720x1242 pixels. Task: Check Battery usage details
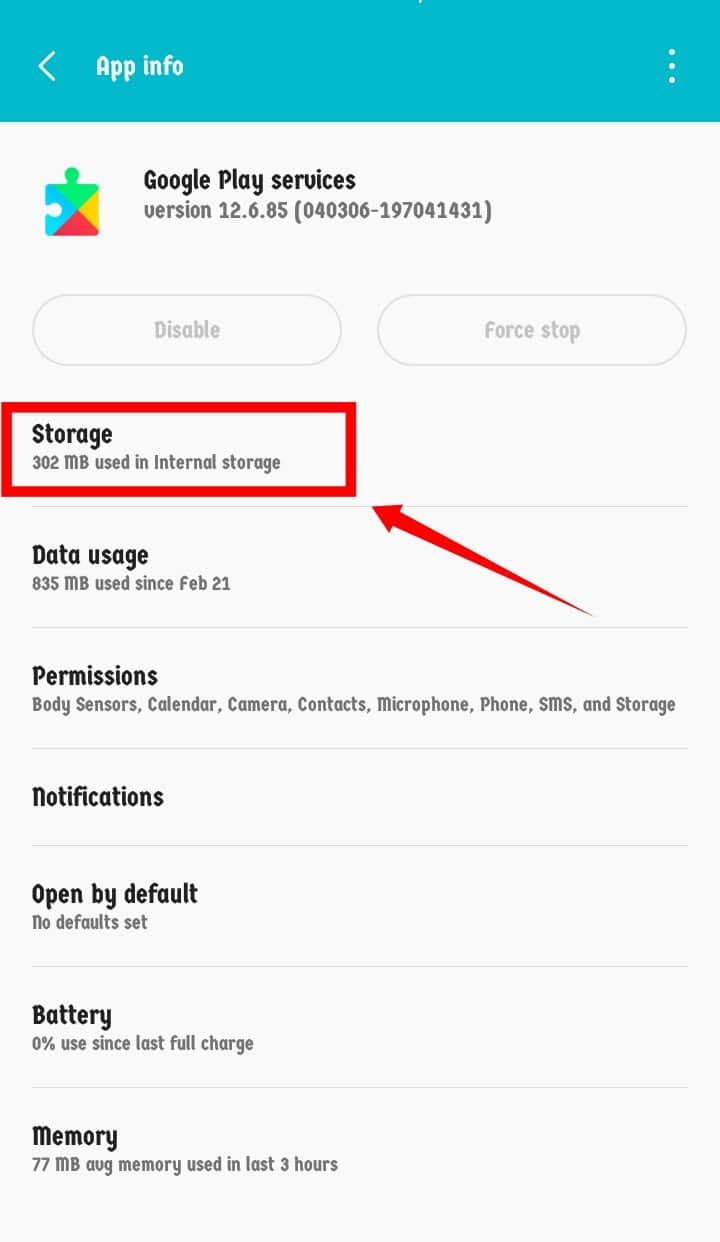pos(360,1027)
